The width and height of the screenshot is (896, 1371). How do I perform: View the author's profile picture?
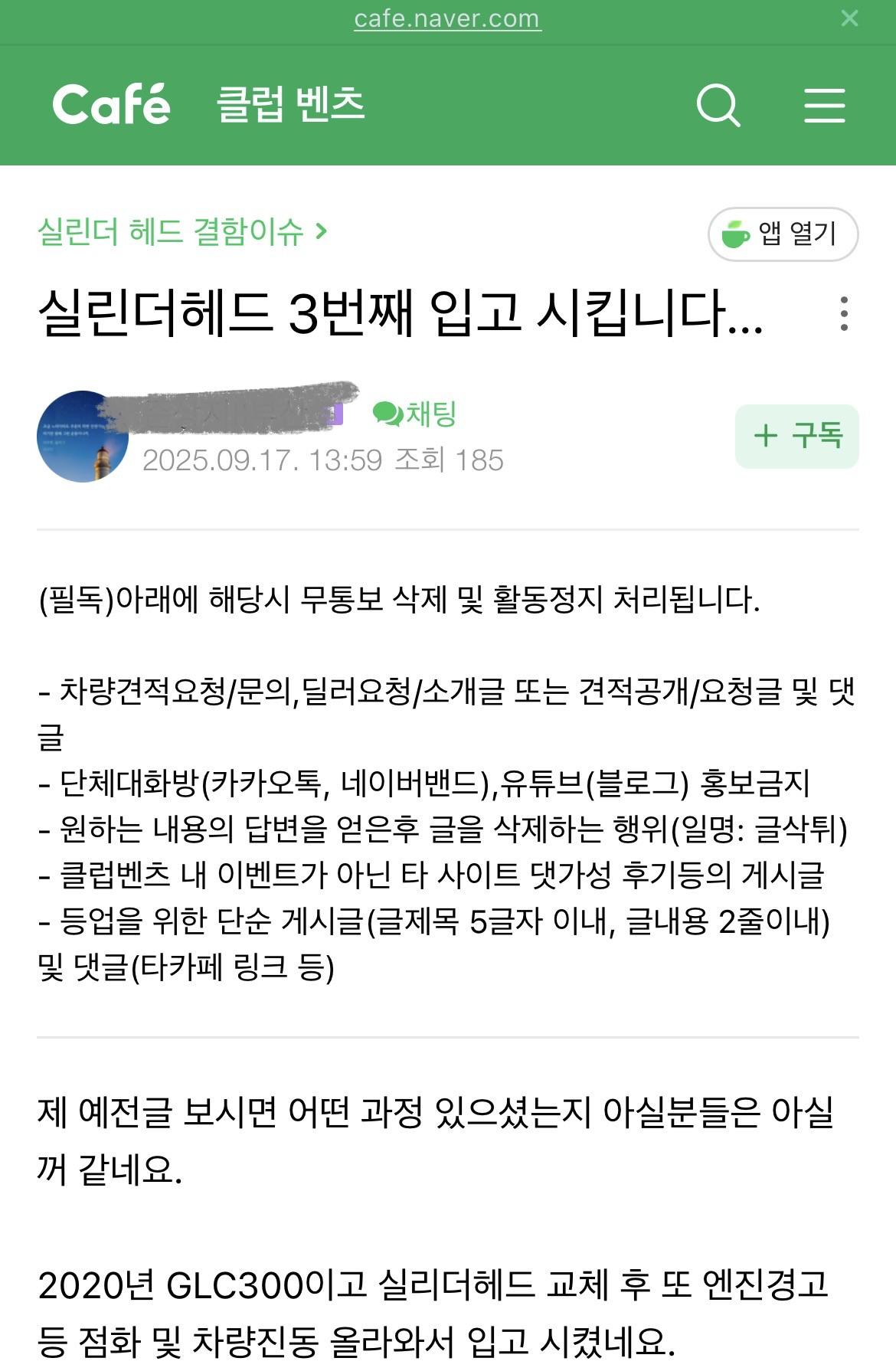[82, 437]
